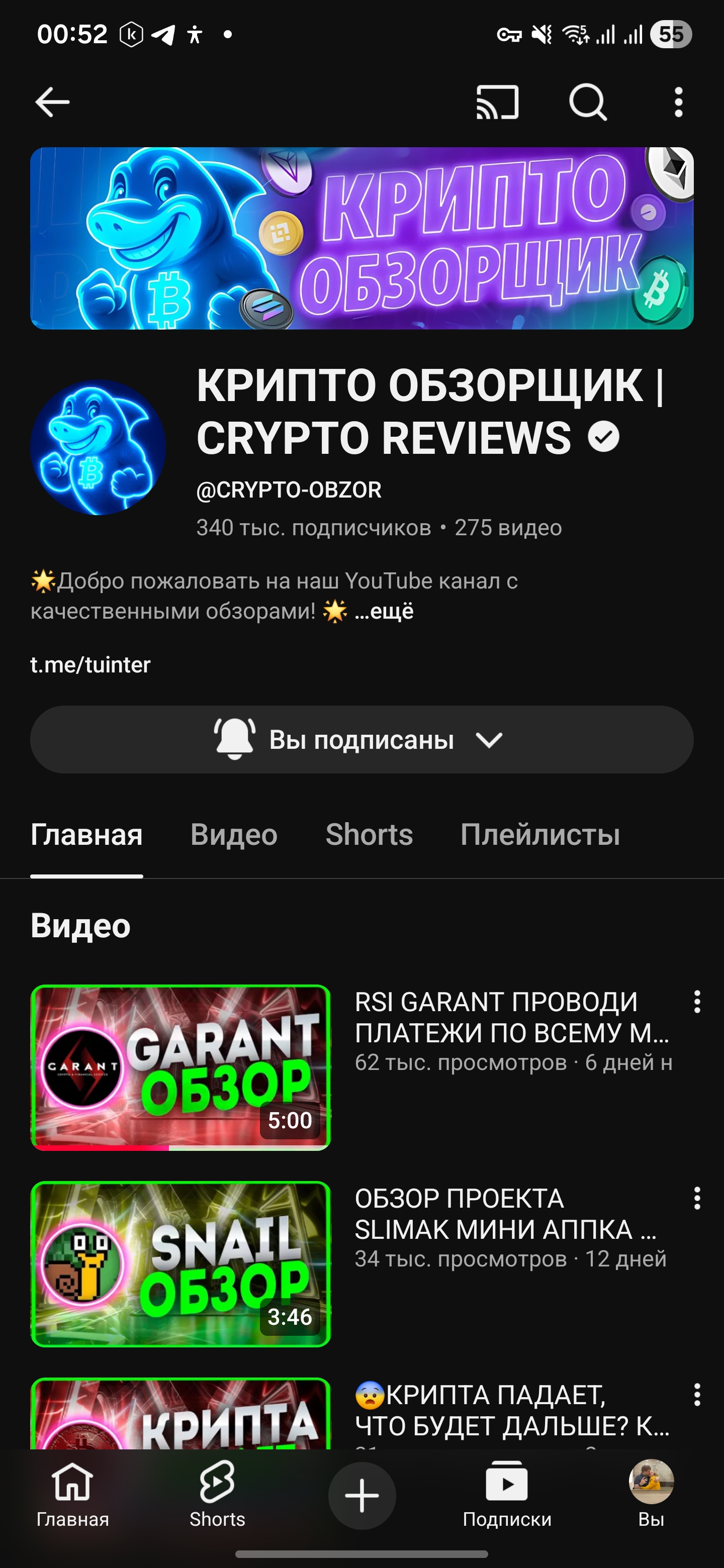
Task: Tap the notification bell in subscribe button
Action: coord(234,740)
